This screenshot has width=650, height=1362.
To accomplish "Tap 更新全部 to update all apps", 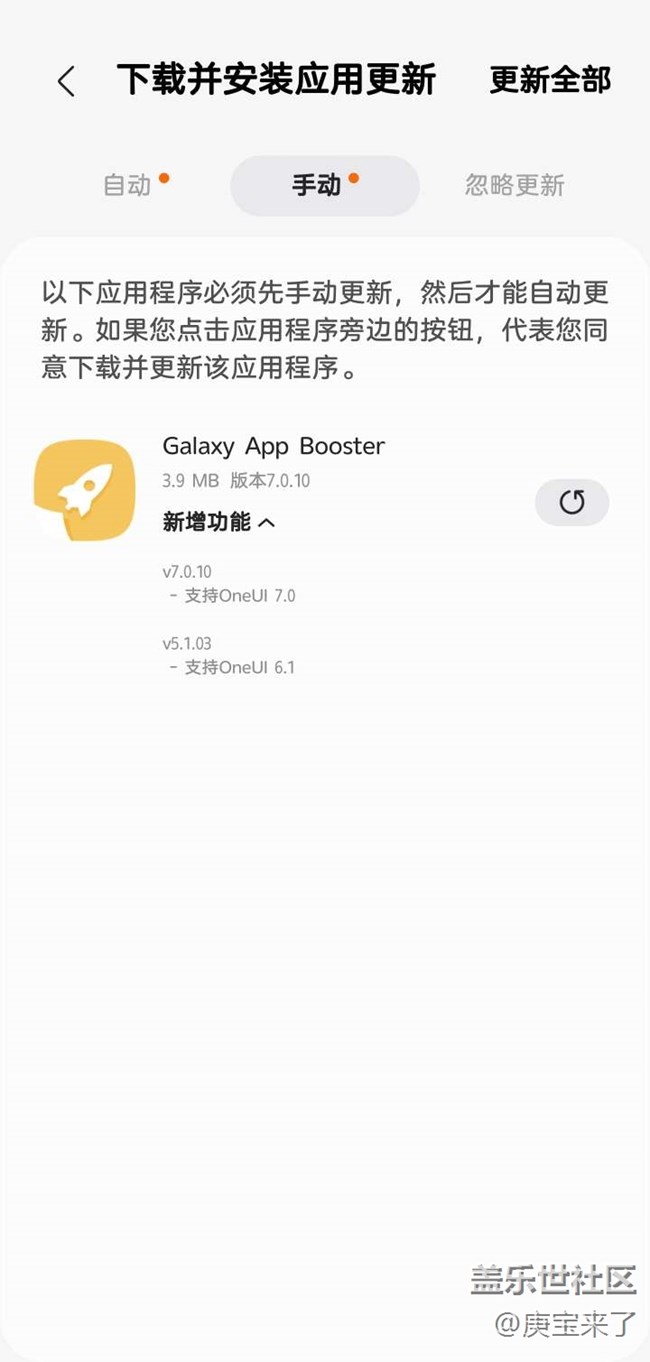I will click(x=550, y=80).
